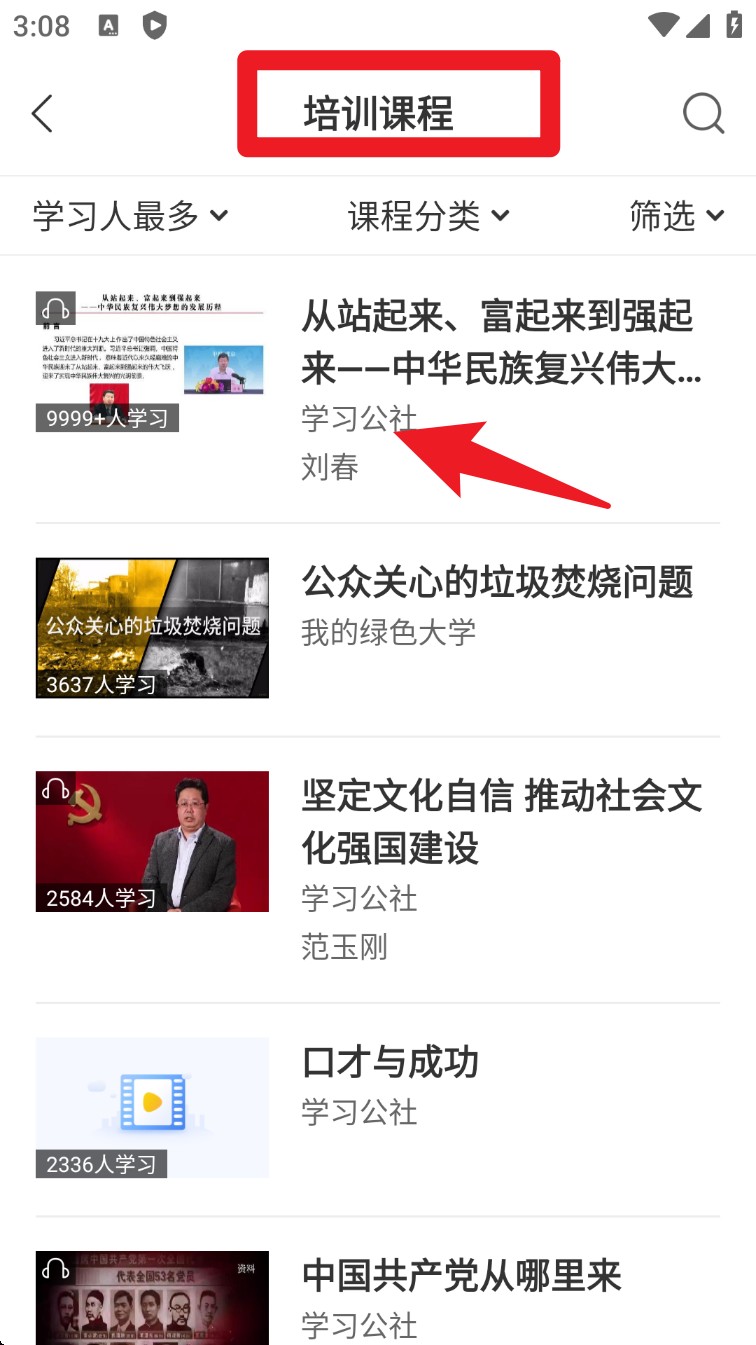Tap the play icon on 口才与成功 thumbnail

tap(151, 1103)
